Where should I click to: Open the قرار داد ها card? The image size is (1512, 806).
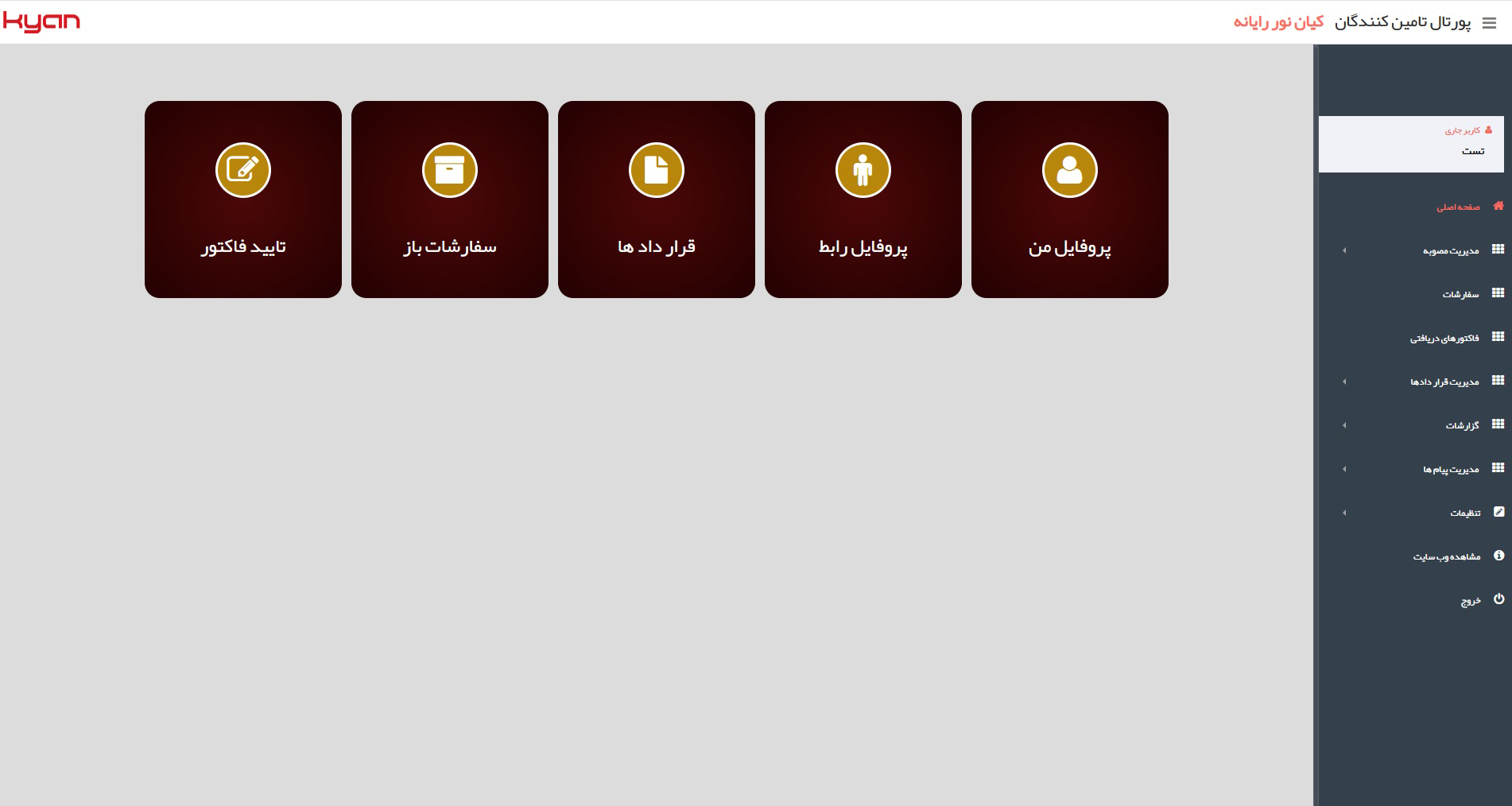point(656,200)
